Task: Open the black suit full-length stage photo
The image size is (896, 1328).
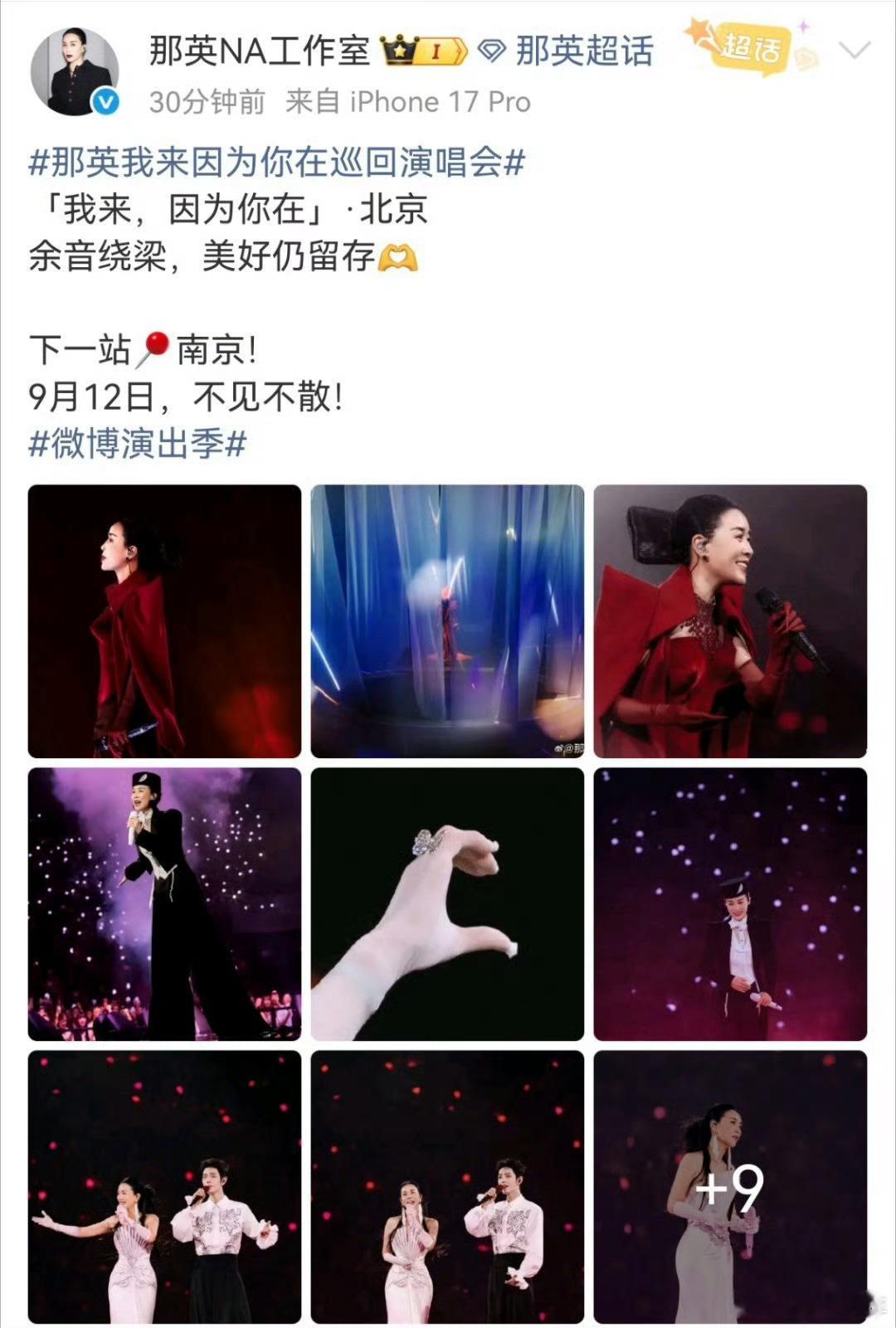Action: [x=164, y=904]
